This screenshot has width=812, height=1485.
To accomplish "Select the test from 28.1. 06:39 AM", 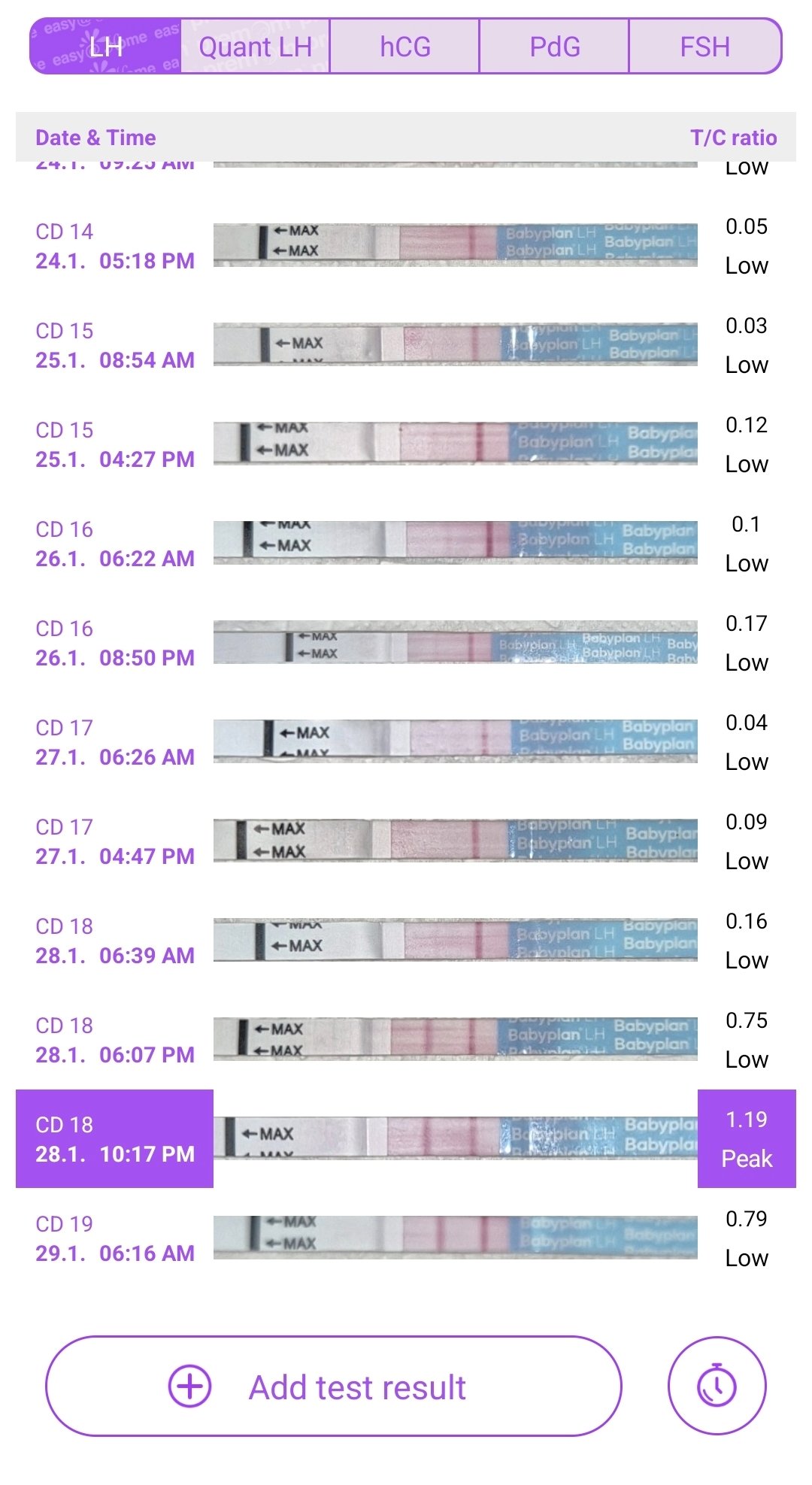I will [x=406, y=941].
